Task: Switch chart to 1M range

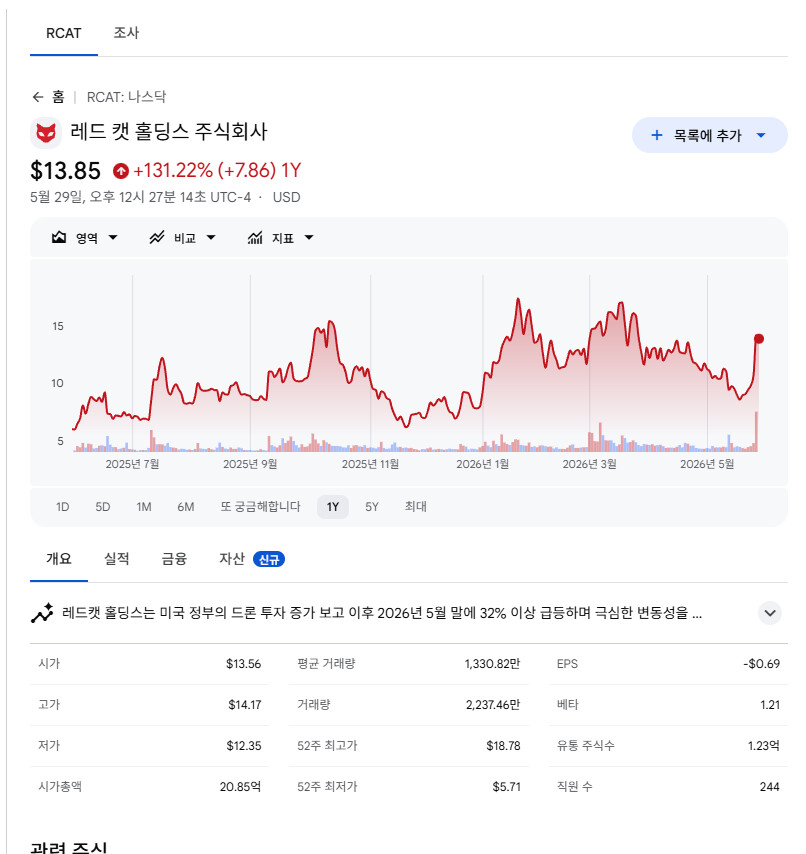Action: (x=144, y=507)
